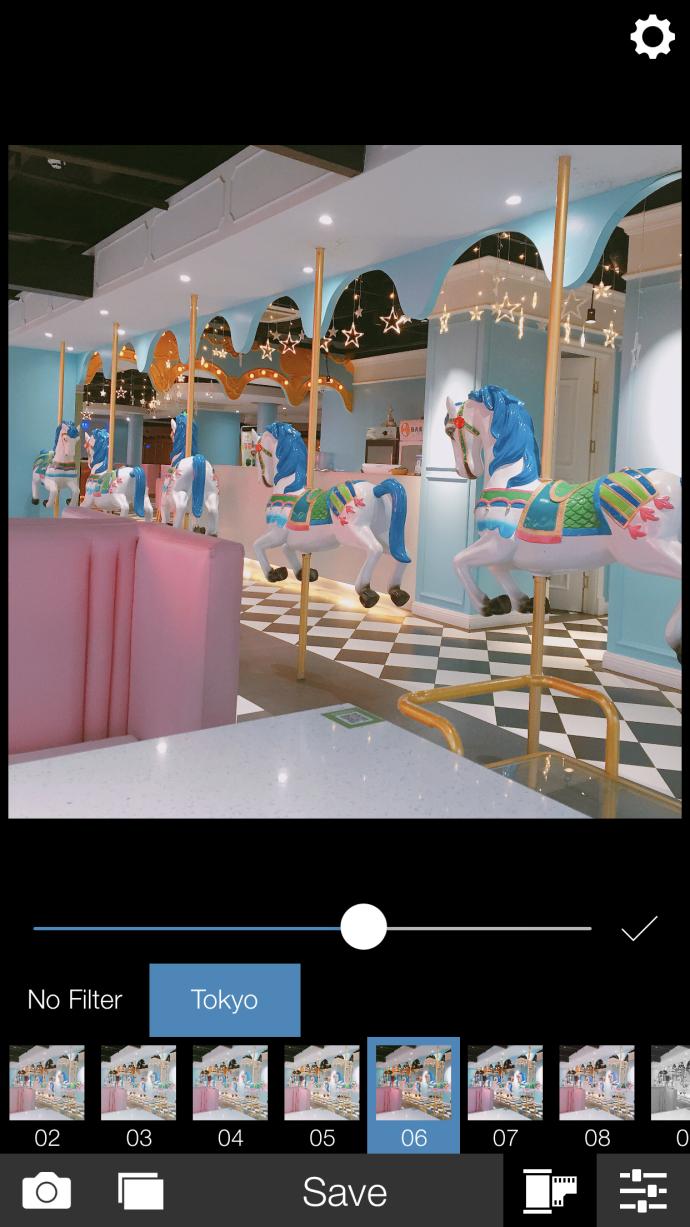Confirm filter with the checkmark
This screenshot has width=690, height=1227.
click(639, 929)
